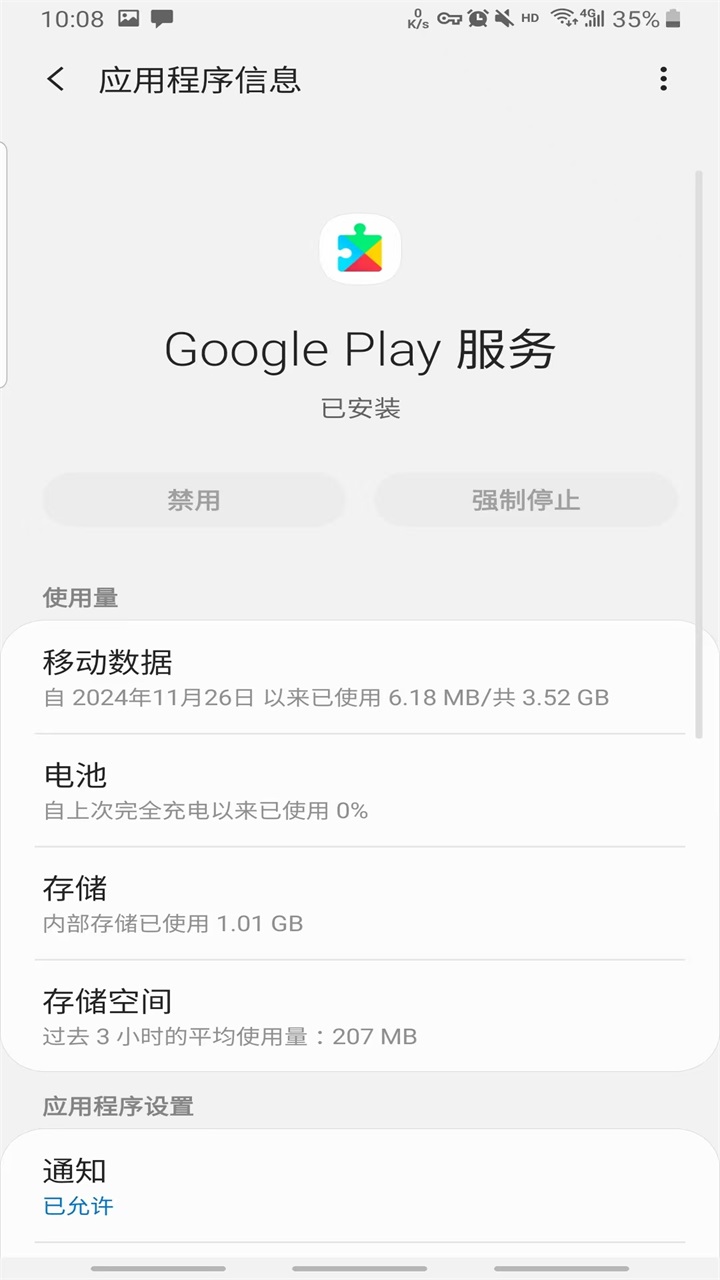Open 通知 settings
The image size is (720, 1280).
point(360,1186)
